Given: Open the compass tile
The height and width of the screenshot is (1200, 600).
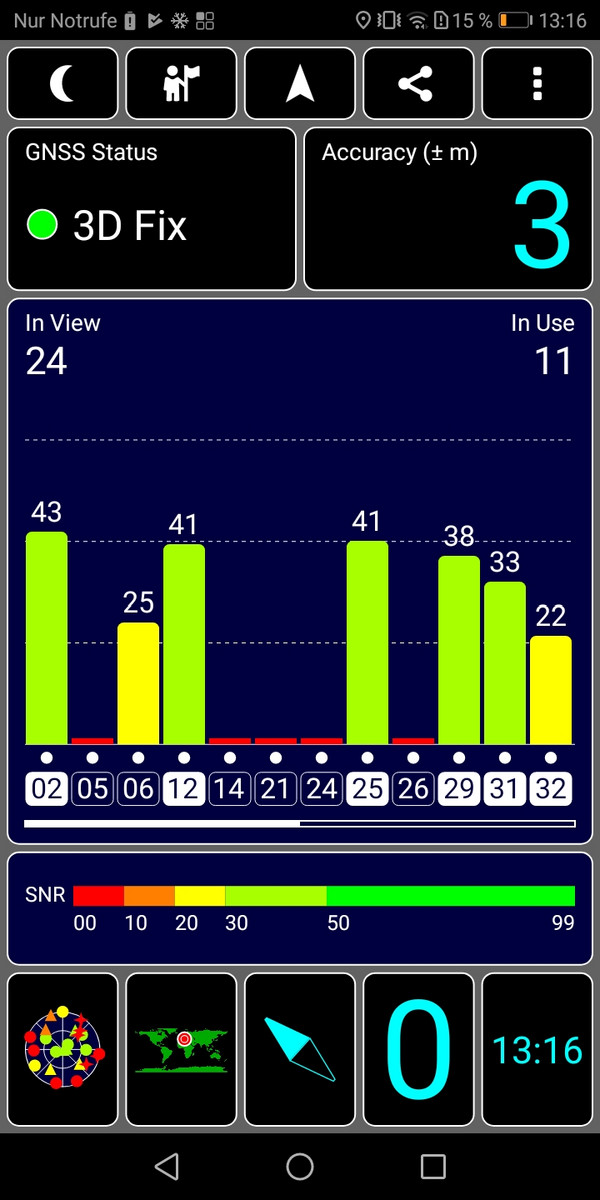Looking at the screenshot, I should [x=300, y=1049].
